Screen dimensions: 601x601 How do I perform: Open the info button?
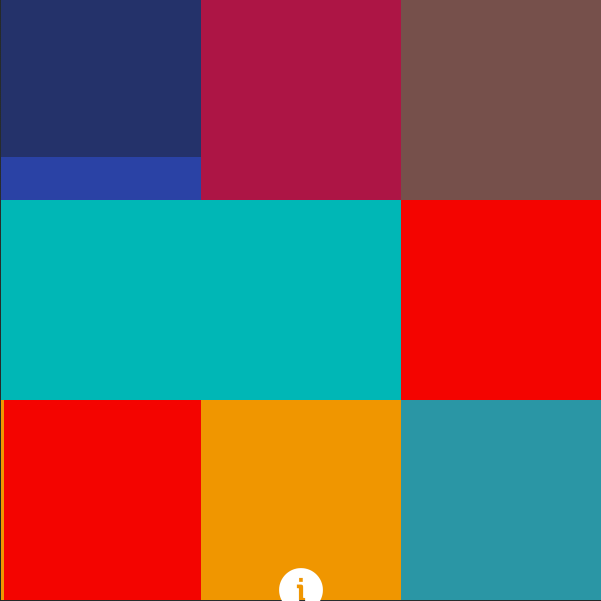point(300,587)
